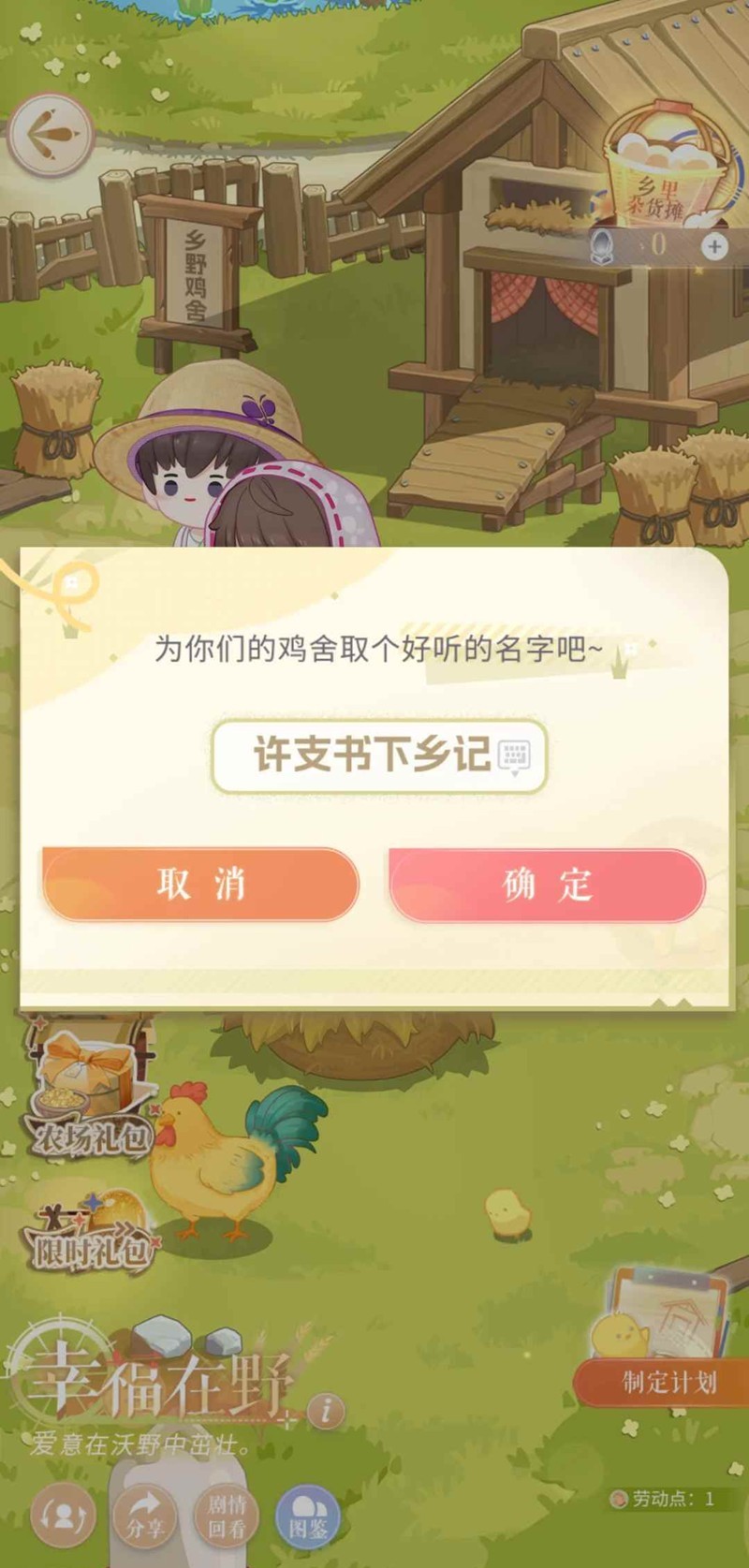Open 剧情回看 story replay
The image size is (749, 1568).
[x=227, y=1515]
